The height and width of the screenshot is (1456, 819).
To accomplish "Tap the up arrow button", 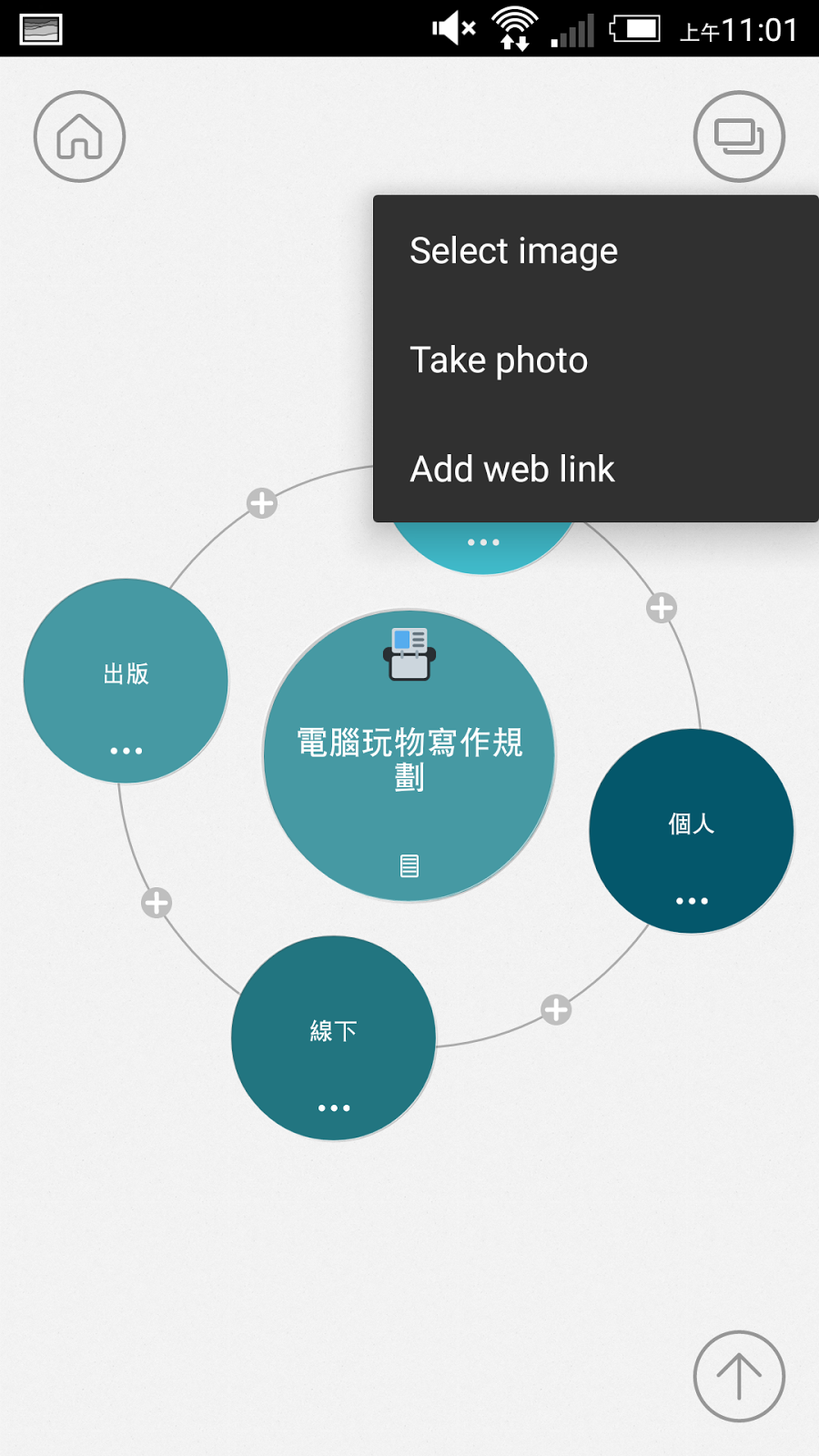I will (739, 1376).
